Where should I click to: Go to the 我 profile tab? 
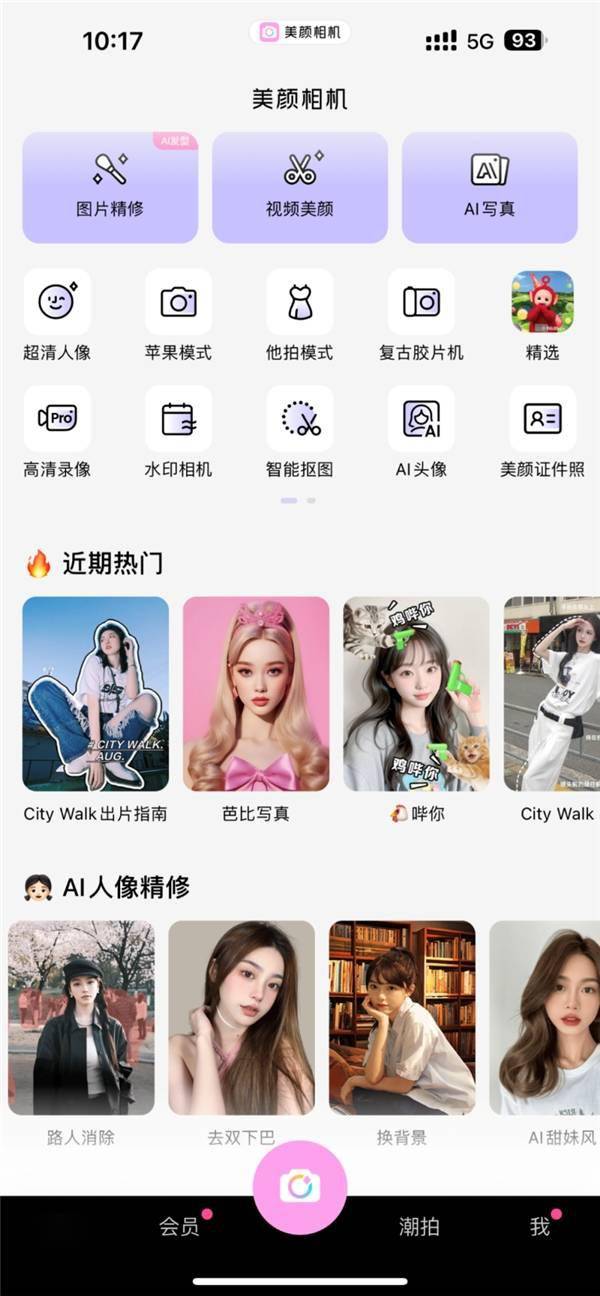(540, 1227)
